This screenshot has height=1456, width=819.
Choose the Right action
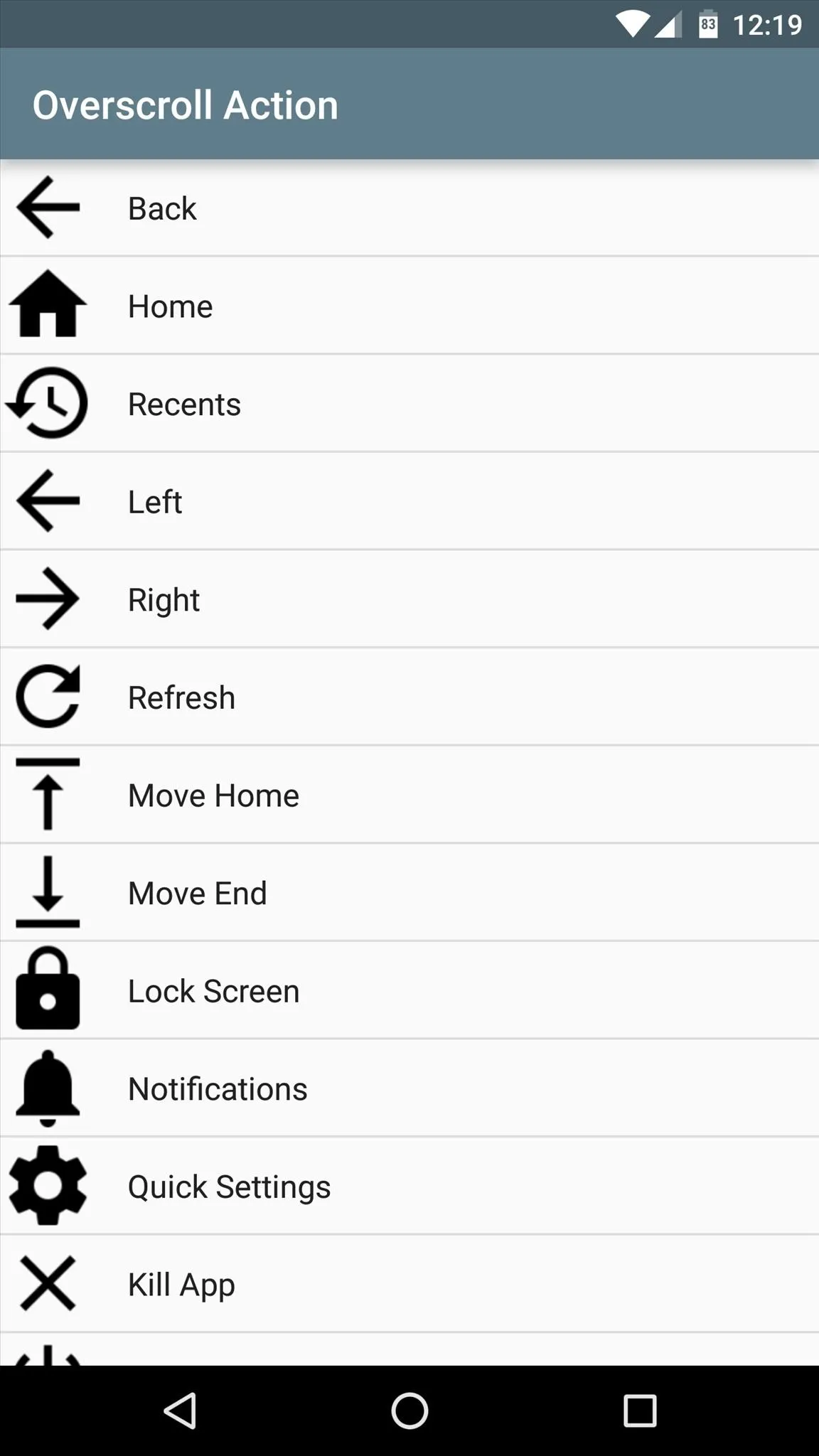click(x=409, y=599)
